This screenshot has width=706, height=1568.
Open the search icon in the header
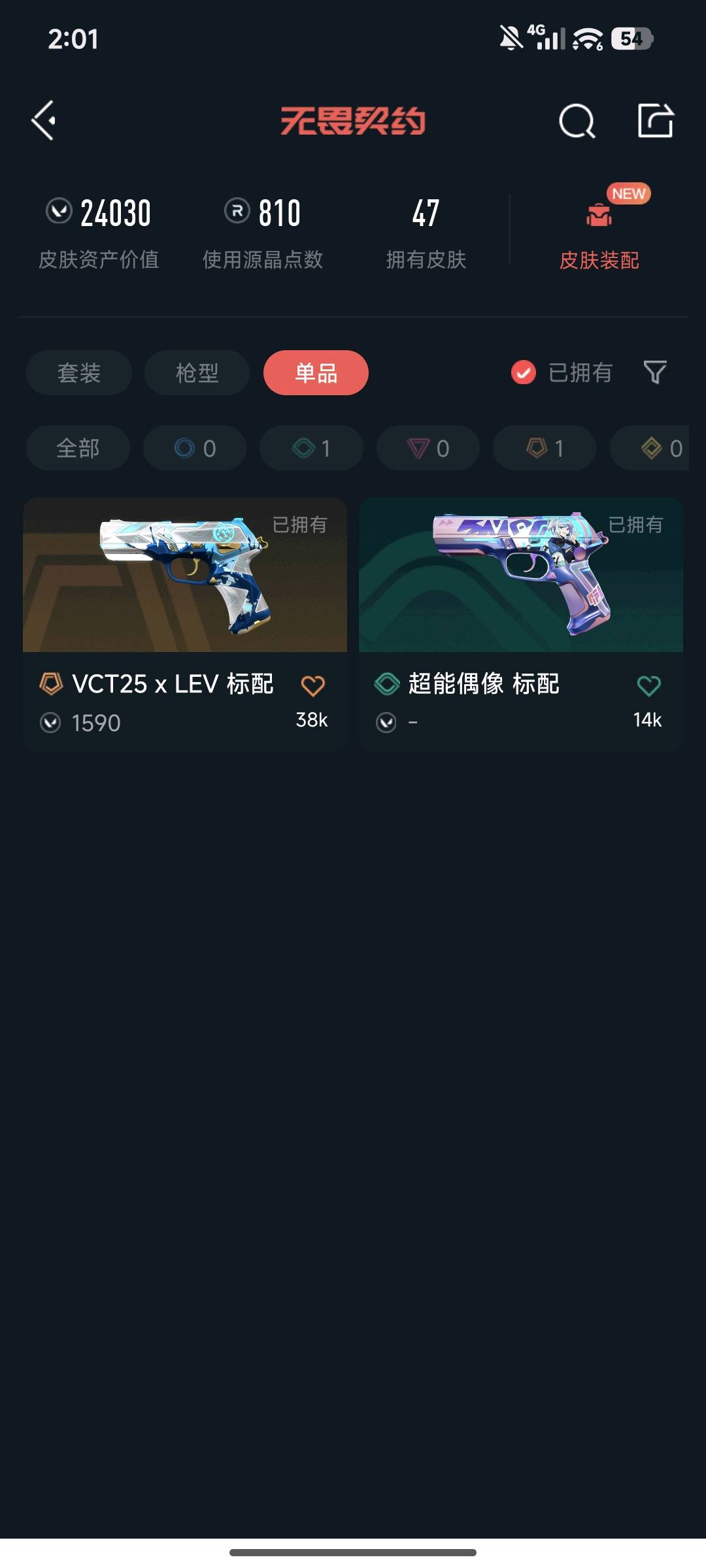pyautogui.click(x=577, y=121)
